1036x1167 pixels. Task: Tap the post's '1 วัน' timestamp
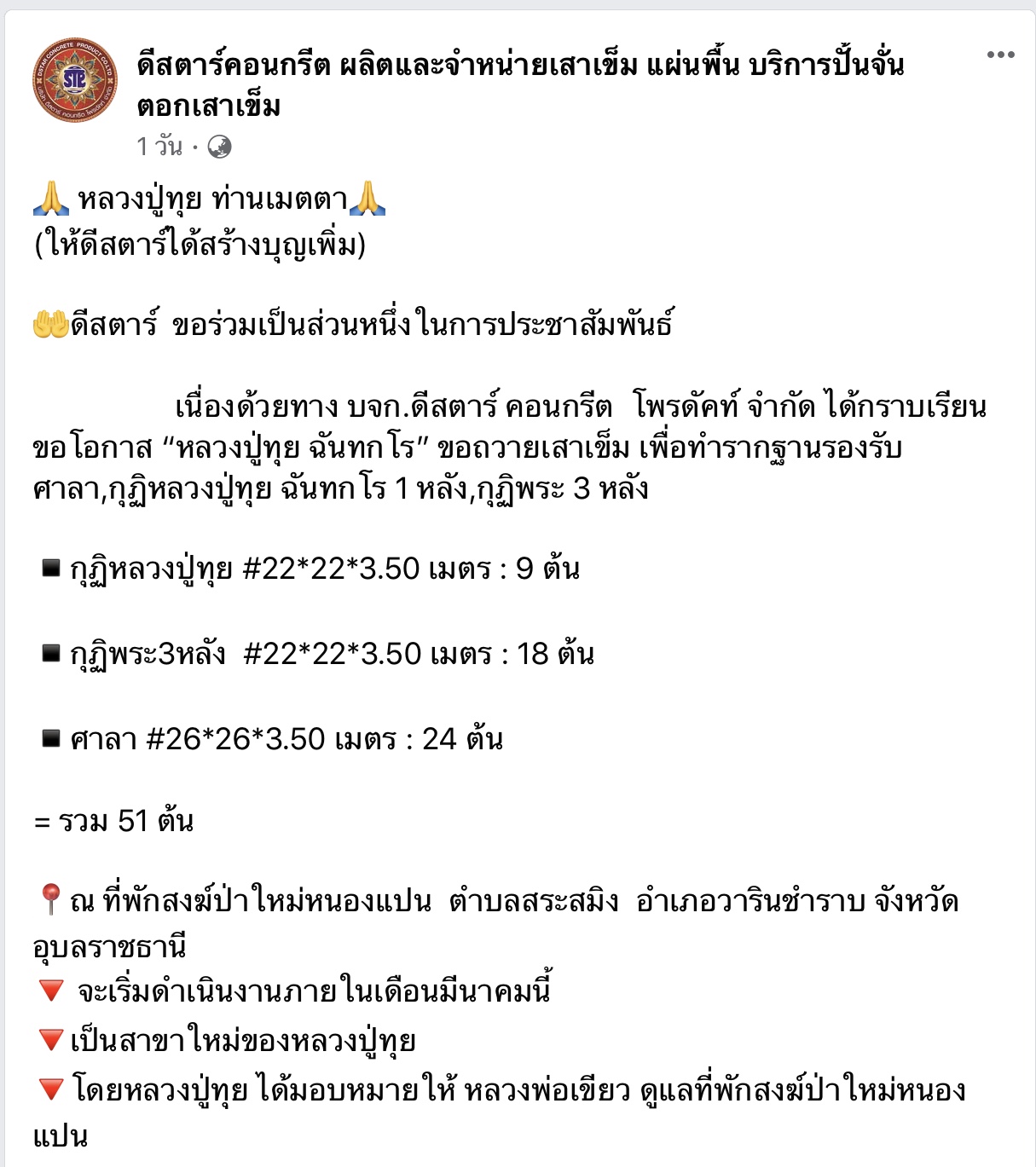159,147
